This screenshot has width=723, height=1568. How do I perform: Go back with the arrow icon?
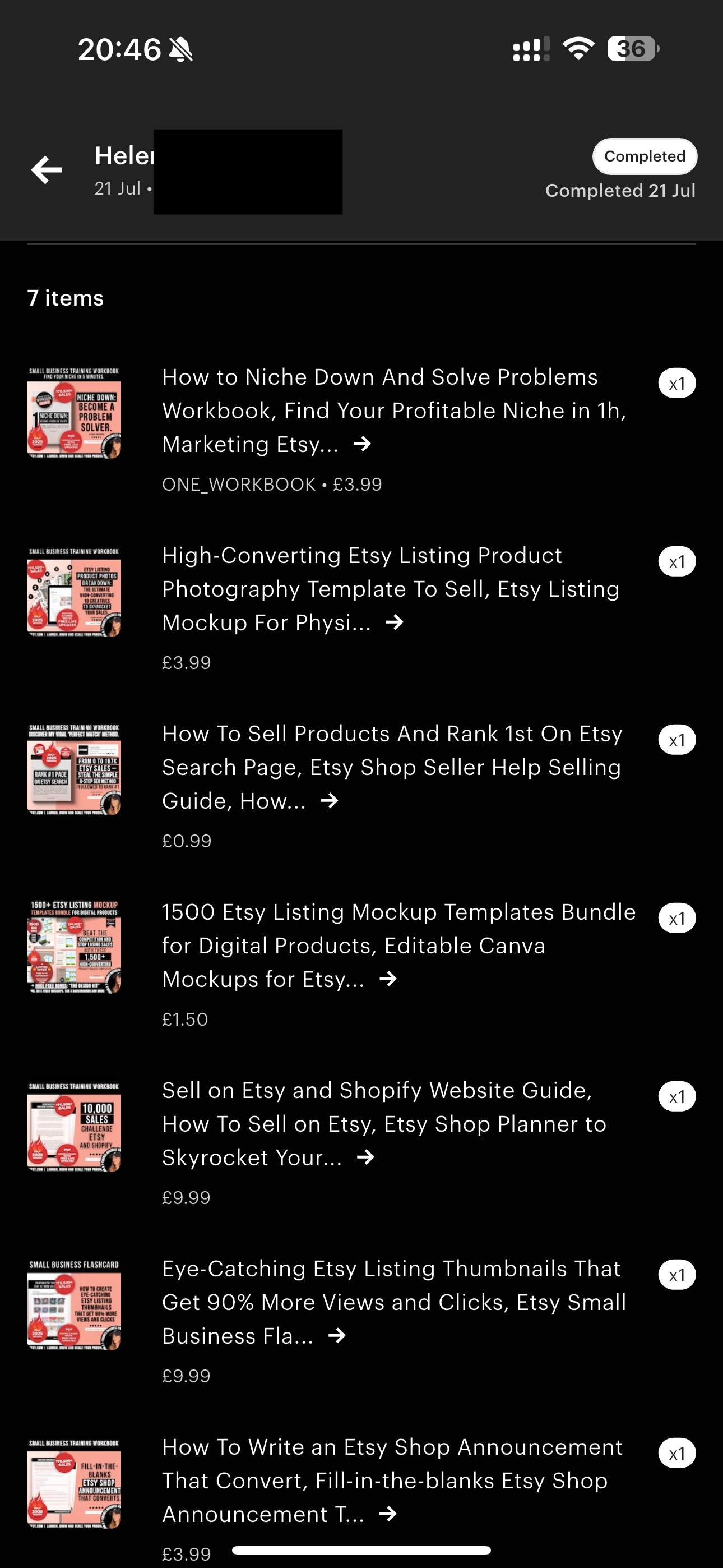pyautogui.click(x=47, y=170)
